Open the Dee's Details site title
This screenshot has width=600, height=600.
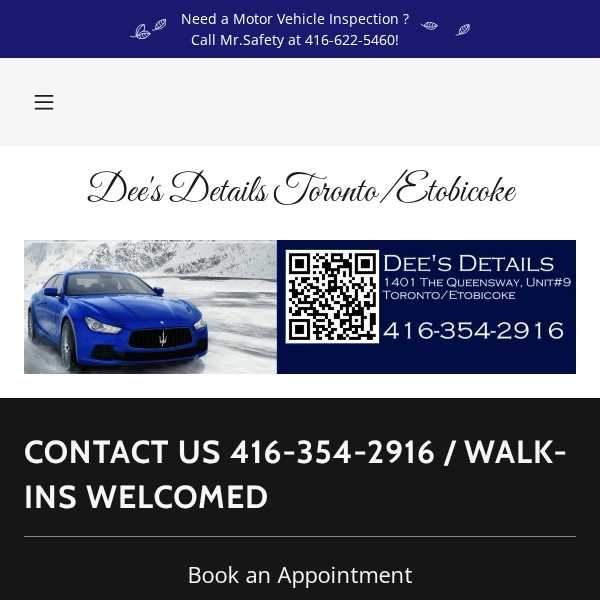click(x=301, y=189)
